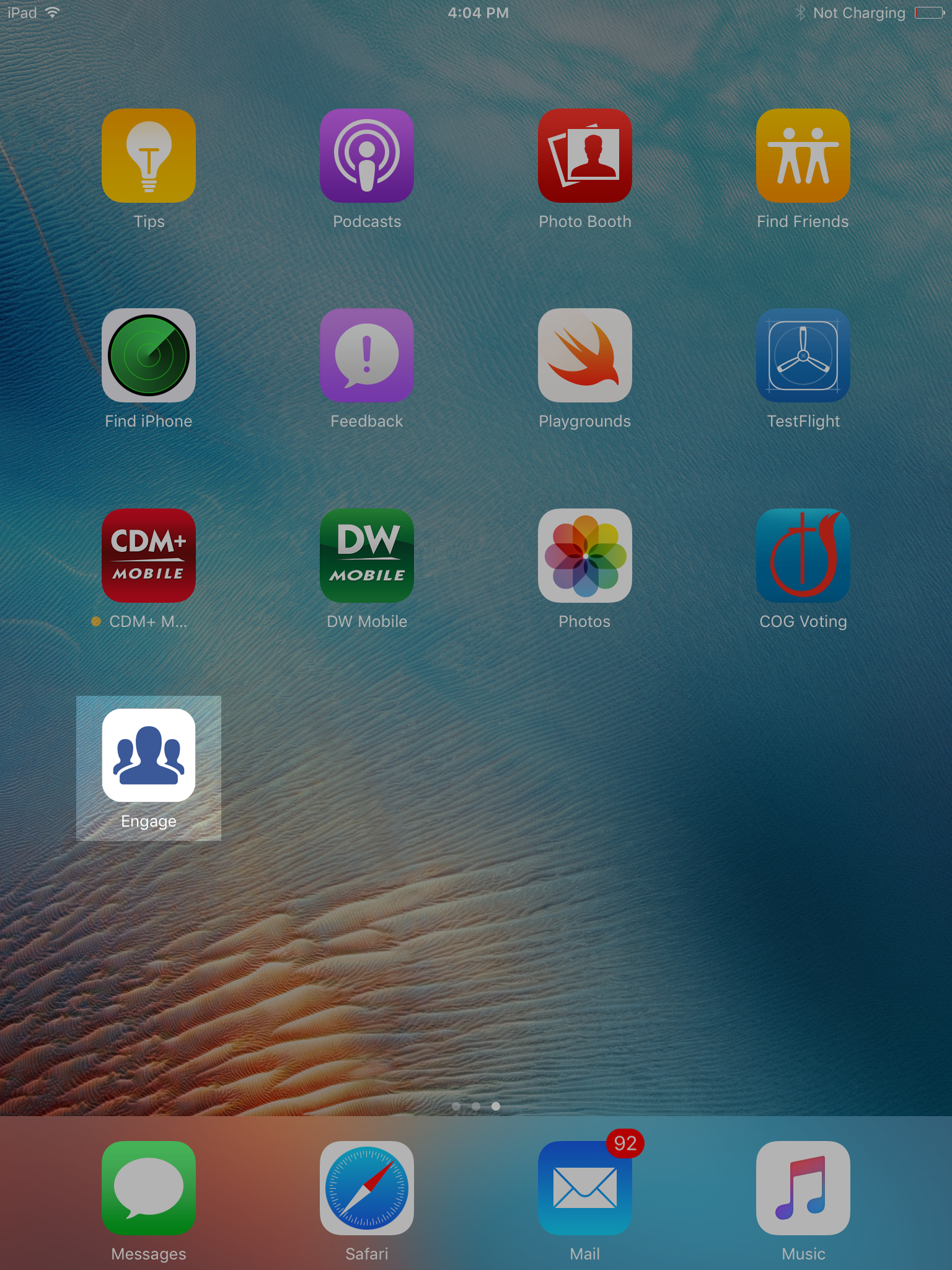Open the CDM+ Mobile app
Viewport: 952px width, 1270px height.
149,556
